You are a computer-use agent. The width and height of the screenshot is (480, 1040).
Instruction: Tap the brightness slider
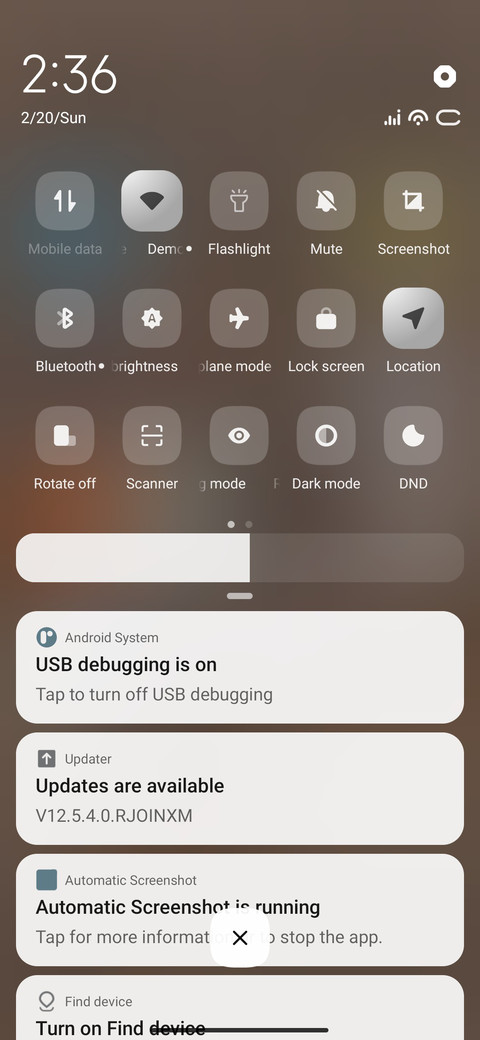[240, 558]
